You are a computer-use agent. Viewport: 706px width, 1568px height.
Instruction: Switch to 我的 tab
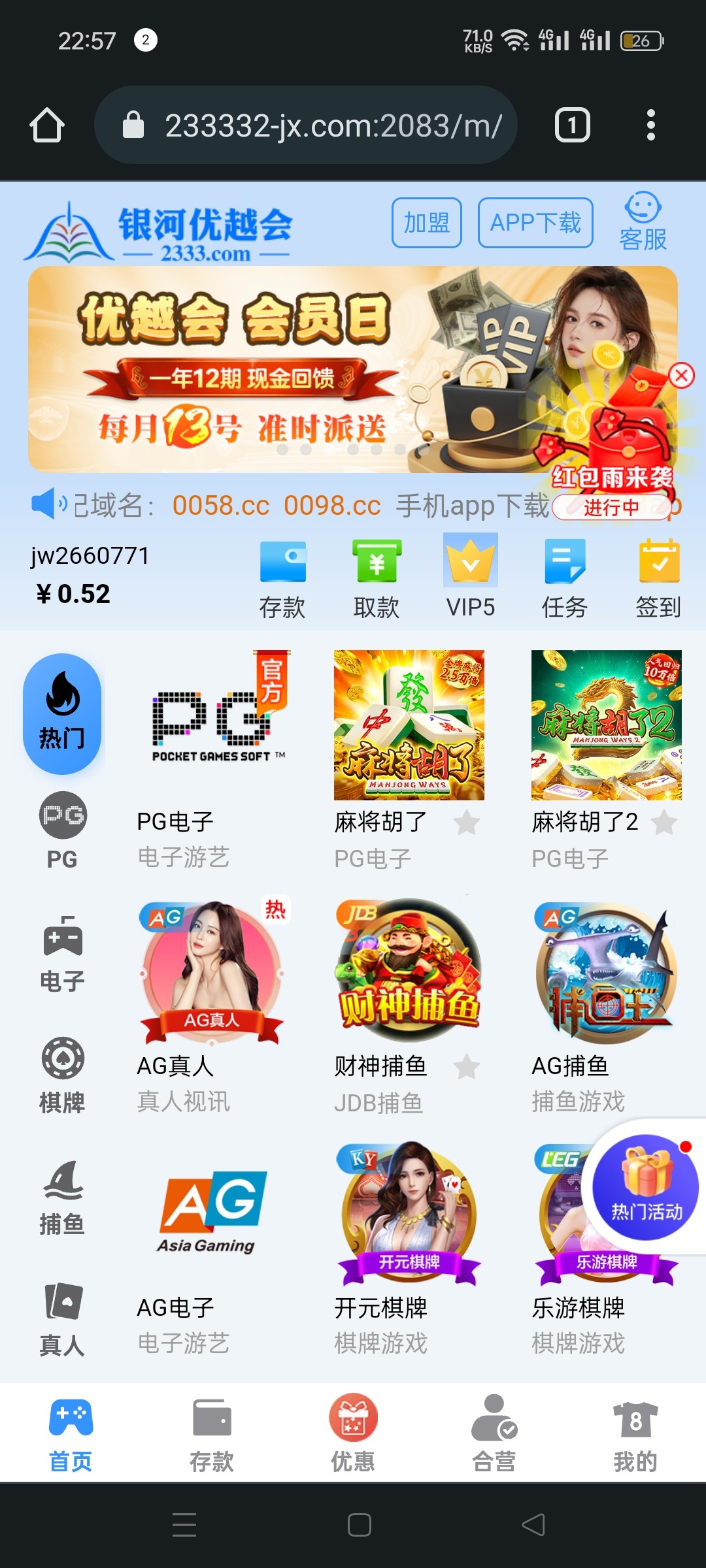coord(635,1433)
